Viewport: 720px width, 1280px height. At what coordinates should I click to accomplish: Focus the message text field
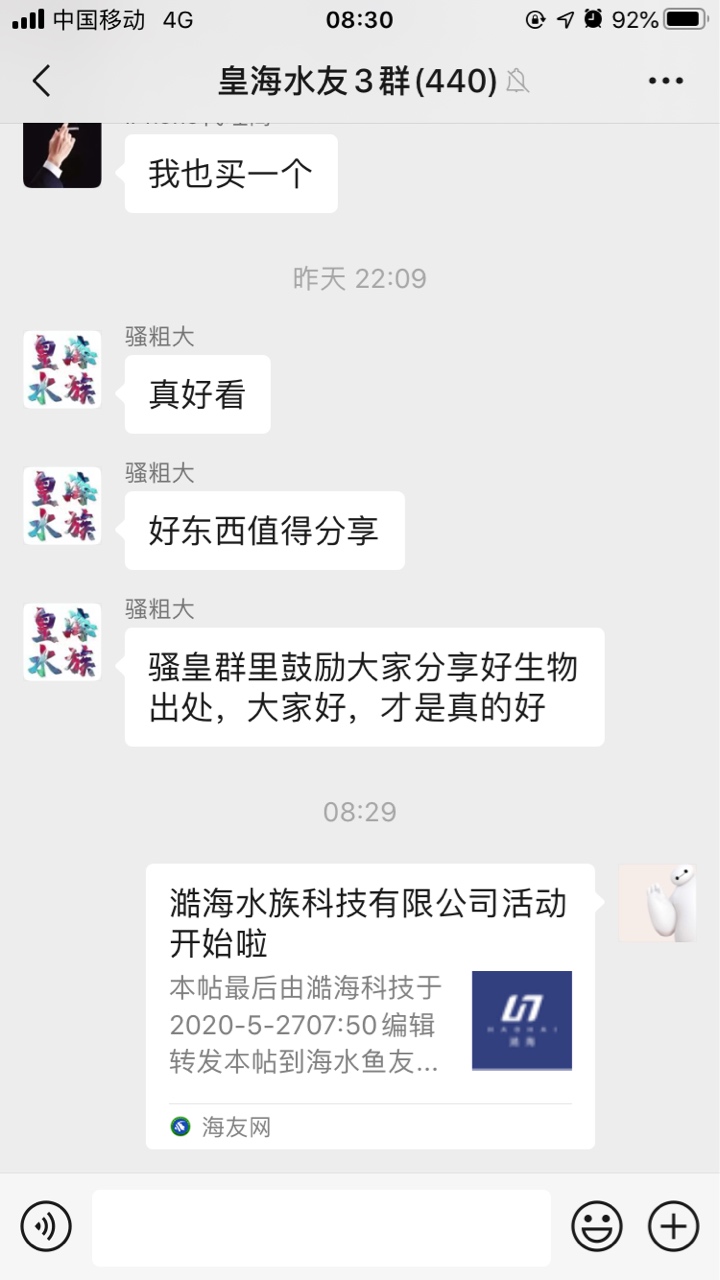tap(321, 1227)
